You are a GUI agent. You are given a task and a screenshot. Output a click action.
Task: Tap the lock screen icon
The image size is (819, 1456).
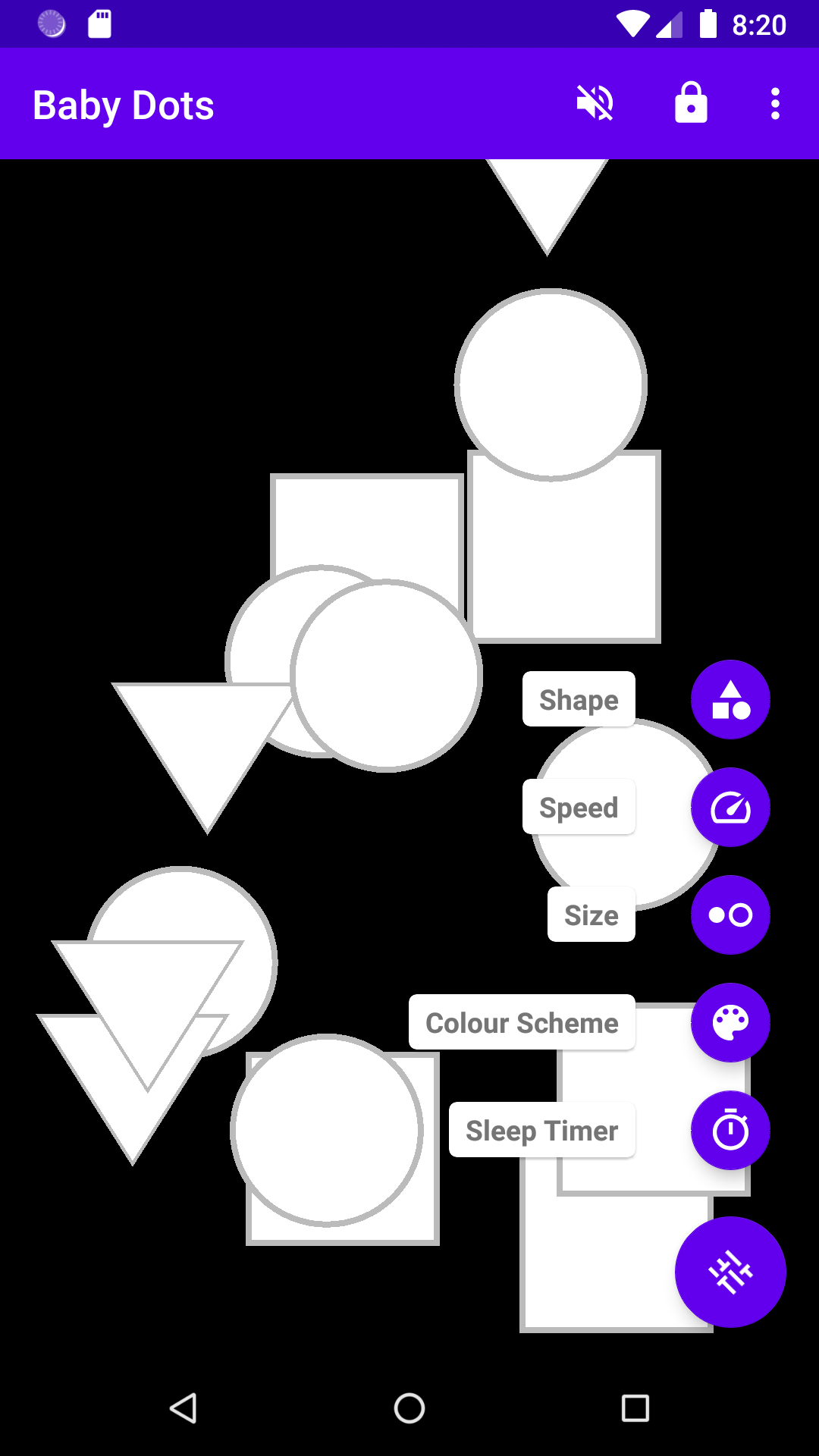pyautogui.click(x=691, y=104)
